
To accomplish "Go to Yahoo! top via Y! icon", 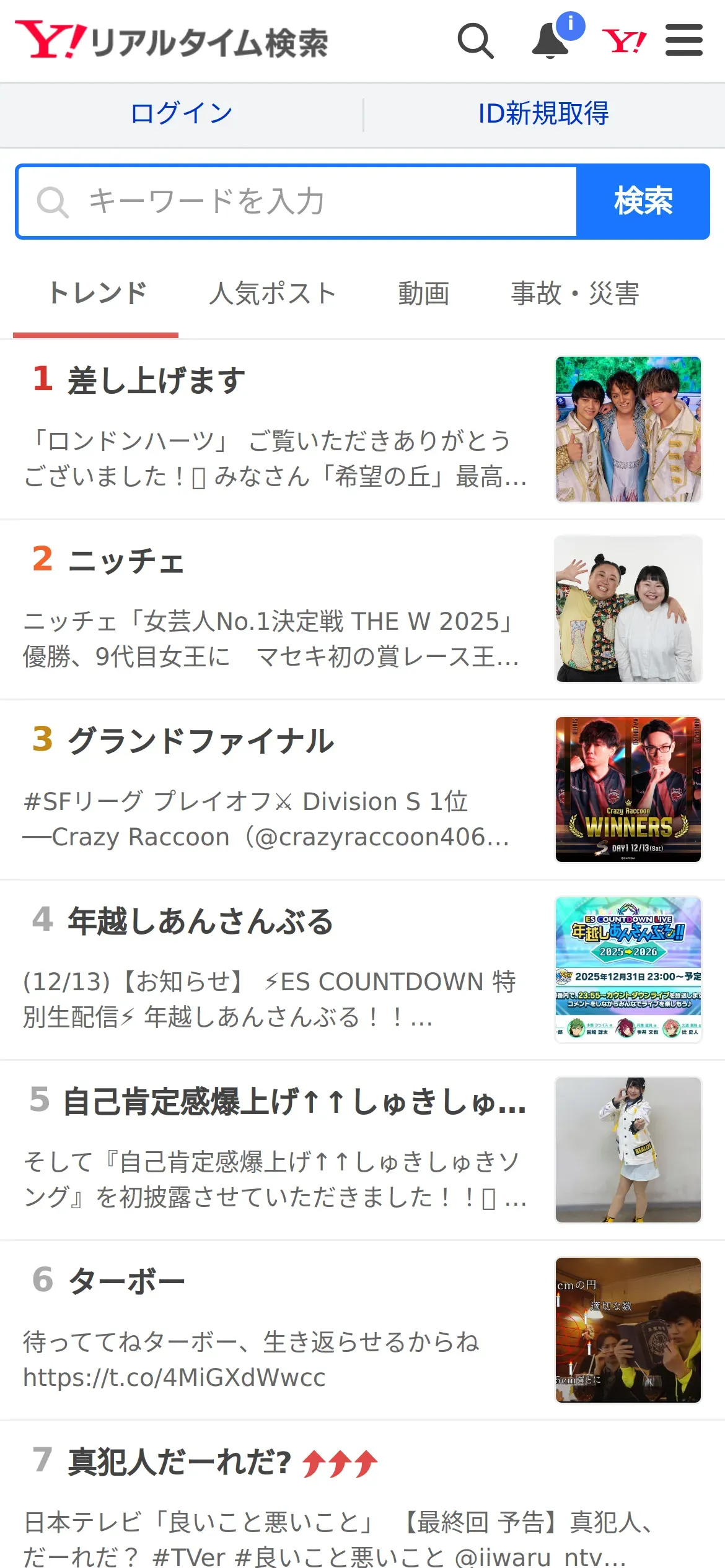I will (624, 41).
